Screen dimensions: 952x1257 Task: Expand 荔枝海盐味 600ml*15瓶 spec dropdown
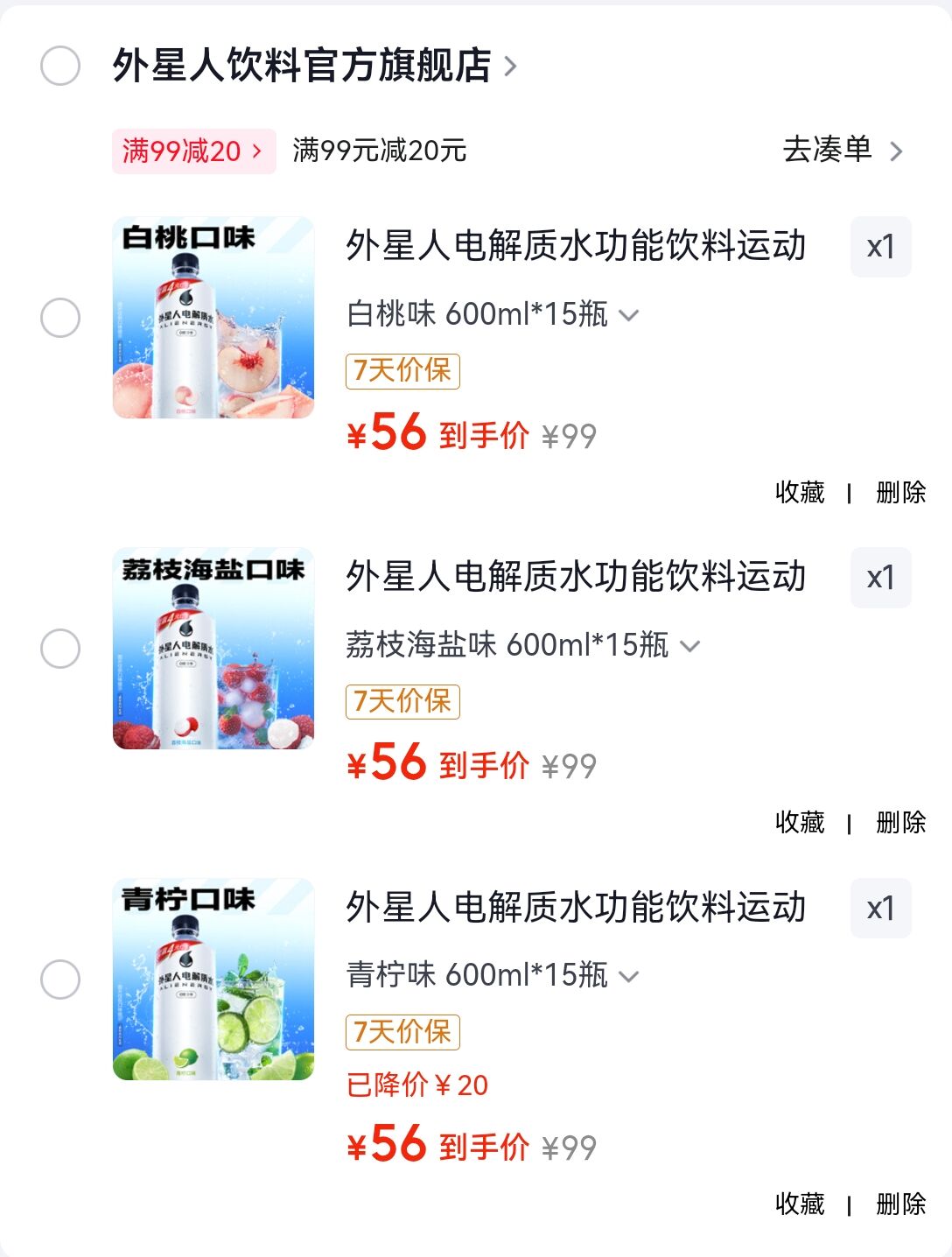(x=523, y=646)
